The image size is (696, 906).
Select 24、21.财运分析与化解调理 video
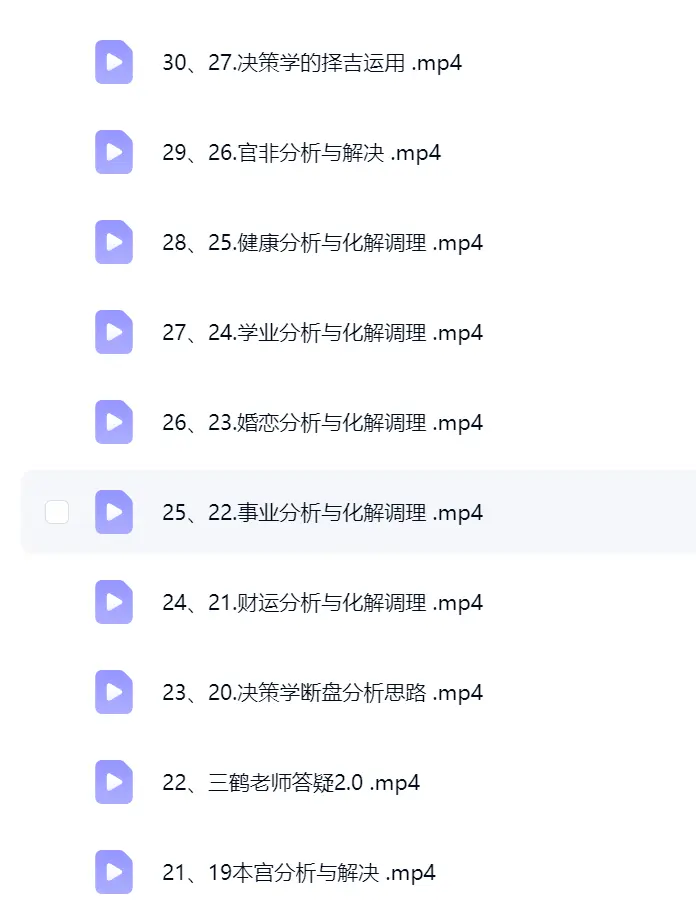(x=322, y=603)
